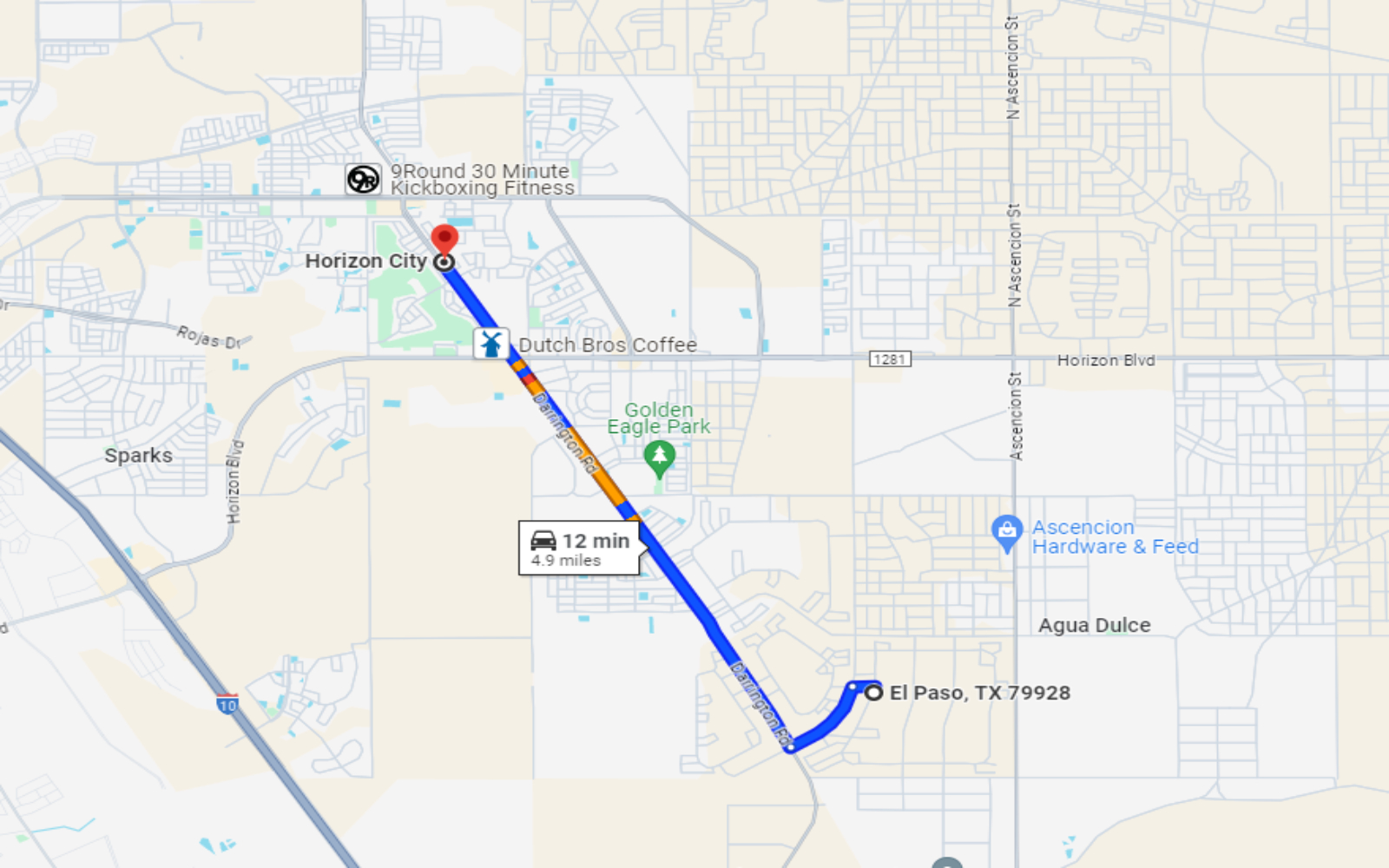The image size is (1389, 868).
Task: View Ascencion Hardware & Feed store marker
Action: point(1006,531)
